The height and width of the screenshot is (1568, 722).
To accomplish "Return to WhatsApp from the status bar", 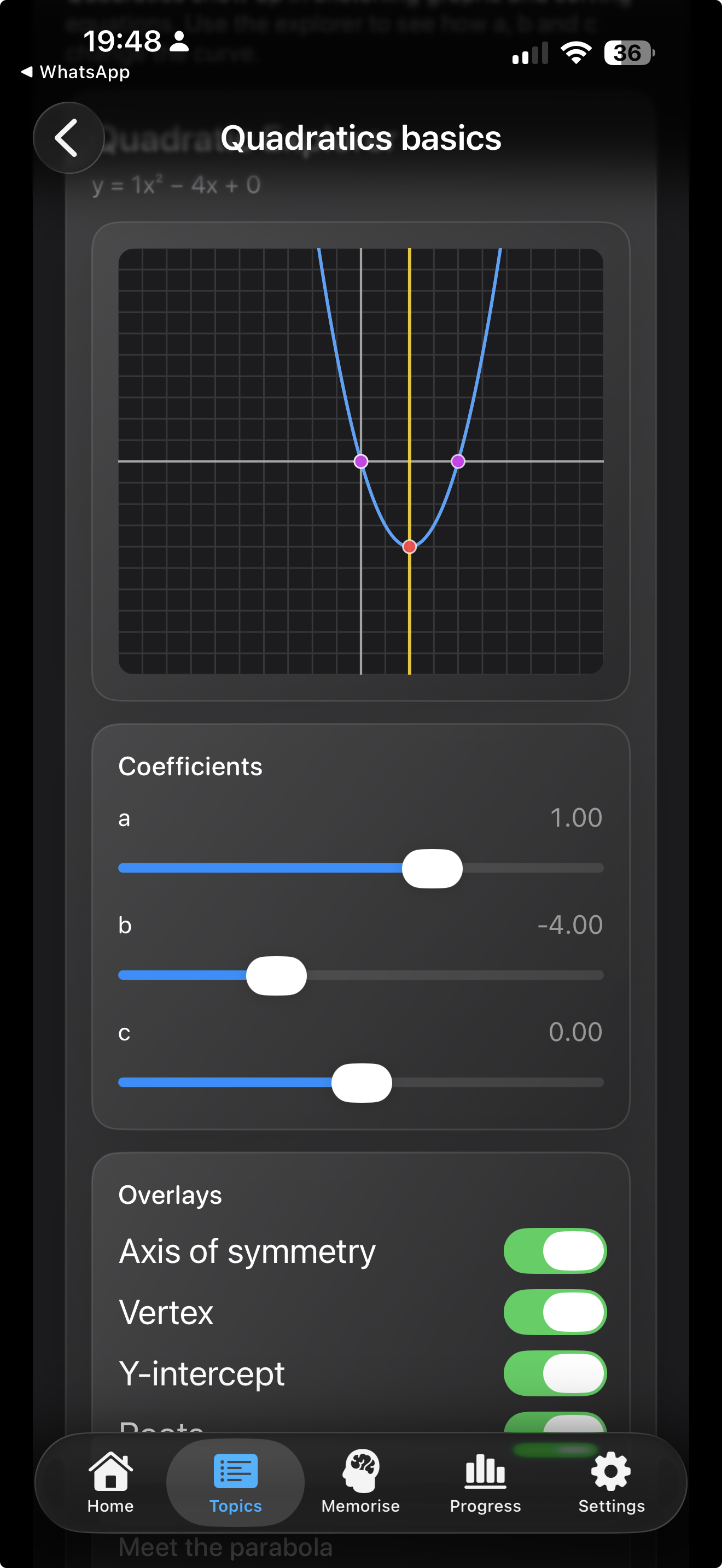I will point(75,72).
